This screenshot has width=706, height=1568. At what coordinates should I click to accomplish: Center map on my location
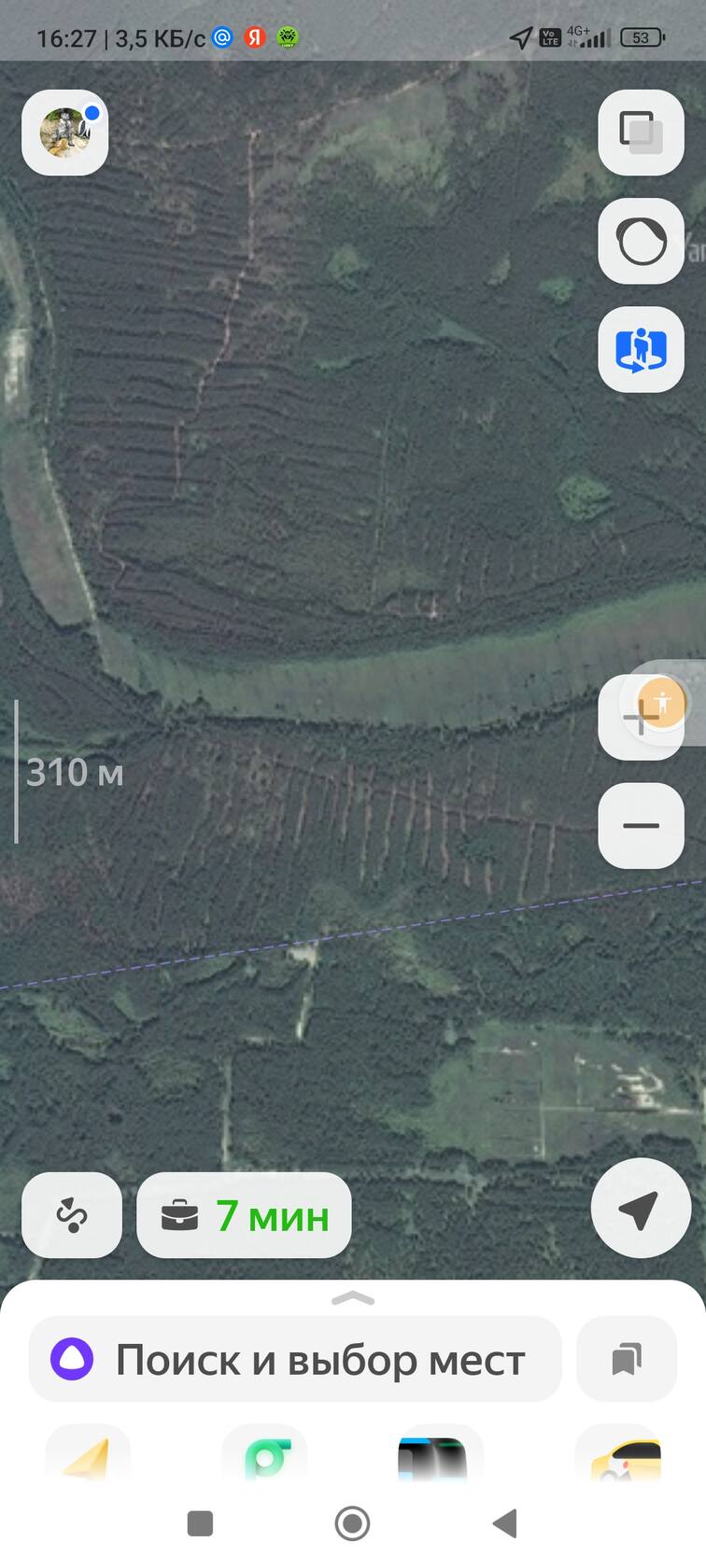click(641, 1208)
